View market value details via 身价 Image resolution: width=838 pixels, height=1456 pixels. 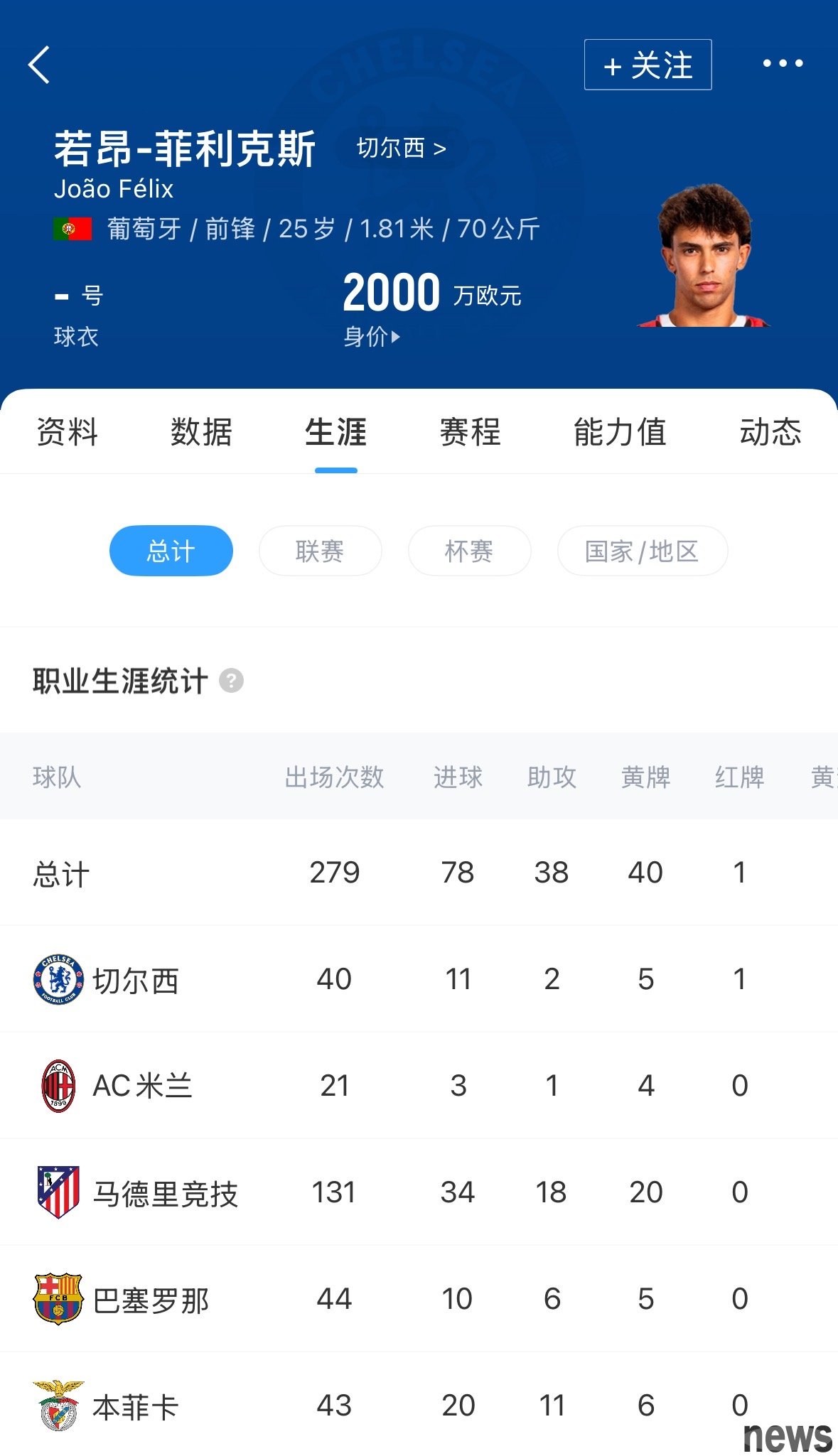pyautogui.click(x=372, y=336)
